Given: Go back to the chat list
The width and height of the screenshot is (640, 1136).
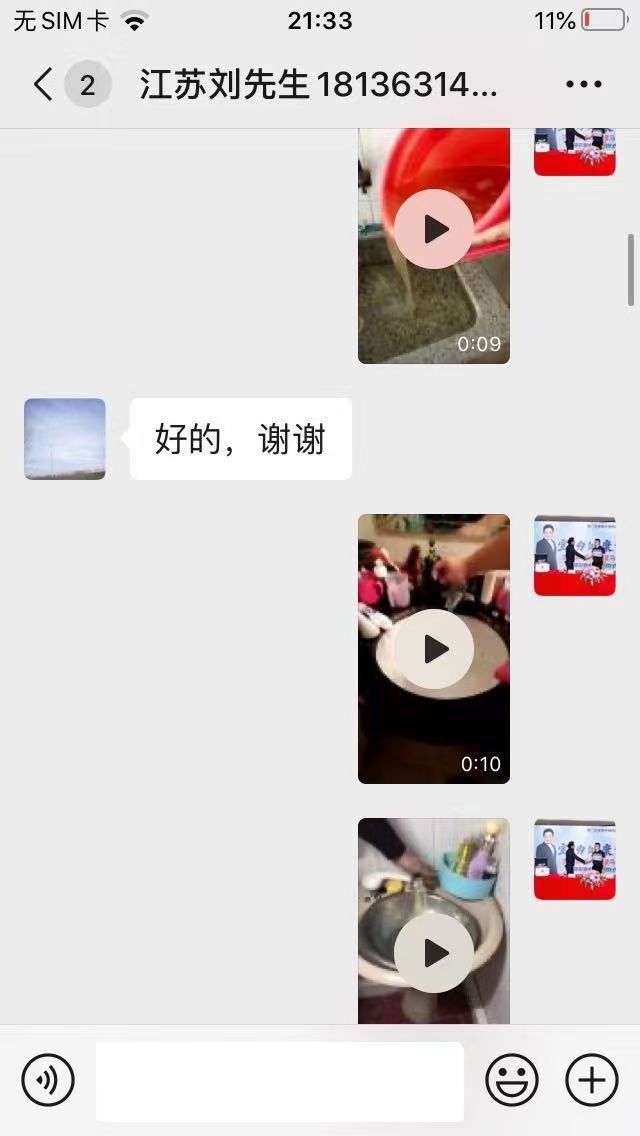Looking at the screenshot, I should click(x=42, y=85).
